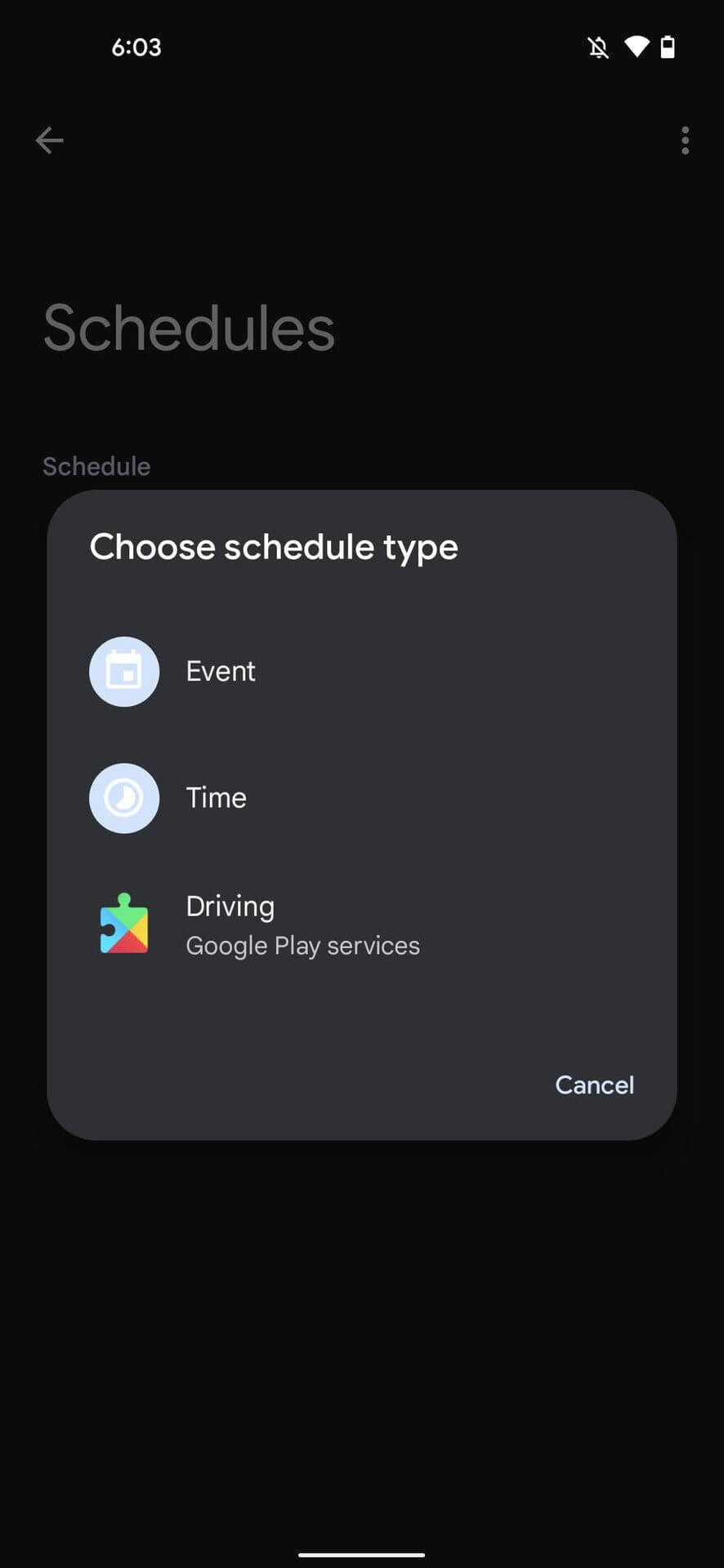724x1568 pixels.
Task: Select the Event schedule type icon
Action: pos(124,671)
